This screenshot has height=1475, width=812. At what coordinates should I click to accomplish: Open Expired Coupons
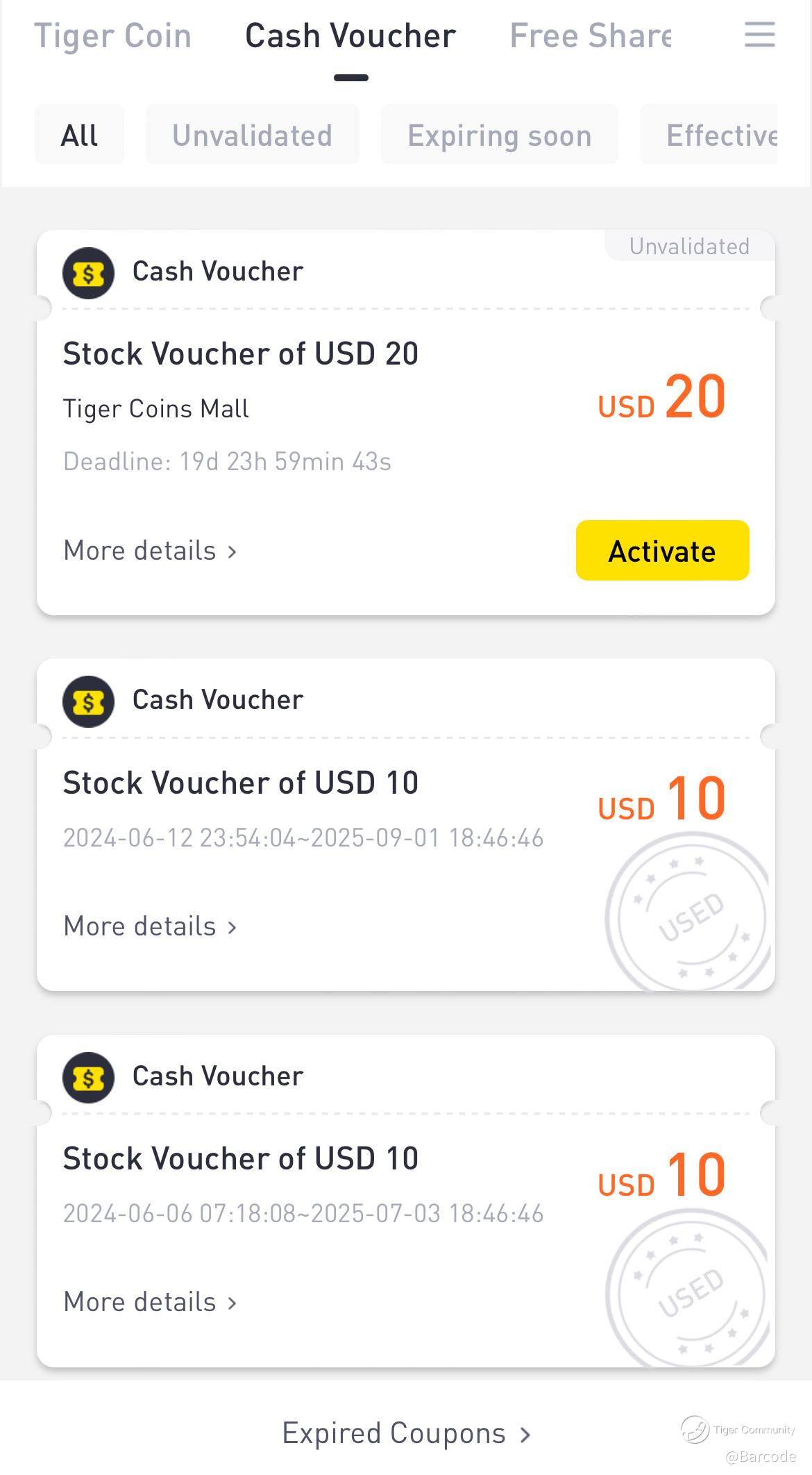406,1433
